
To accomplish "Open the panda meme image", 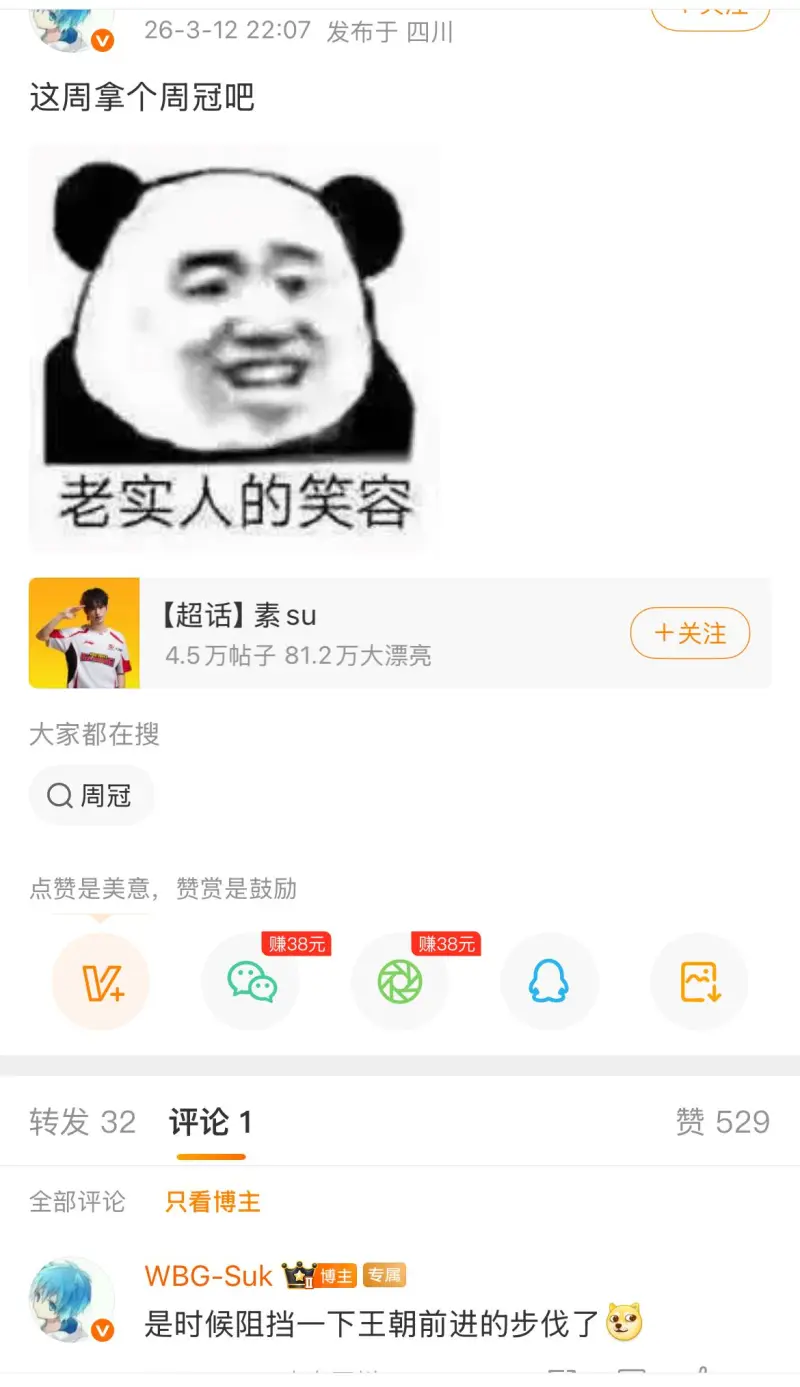I will pyautogui.click(x=234, y=346).
